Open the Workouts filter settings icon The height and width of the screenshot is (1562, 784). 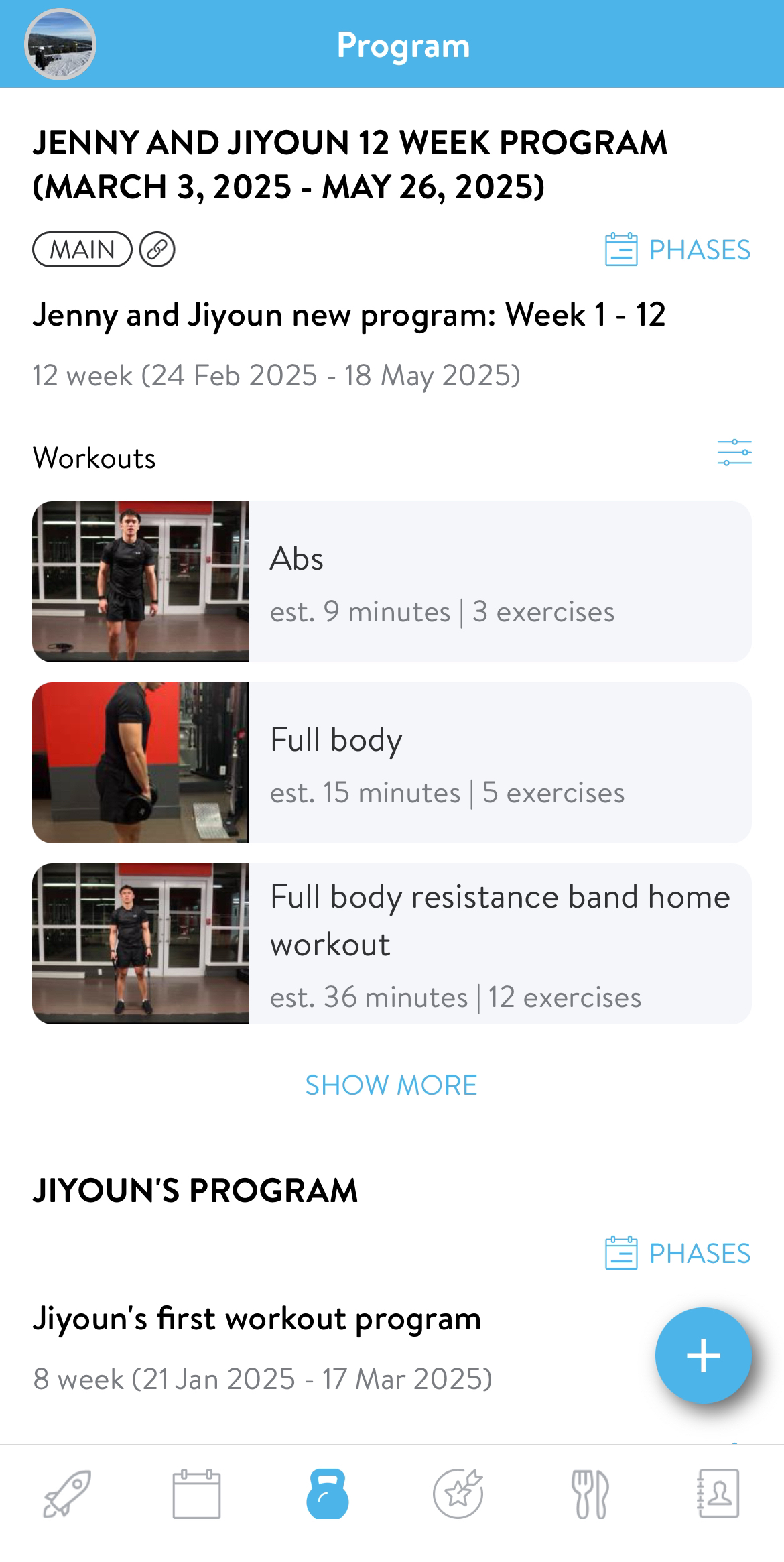point(734,453)
